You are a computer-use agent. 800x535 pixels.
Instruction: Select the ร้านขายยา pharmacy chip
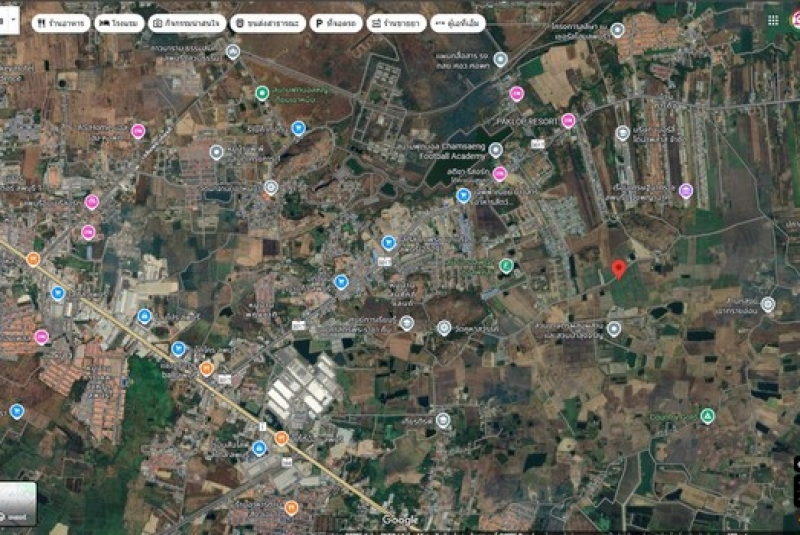pyautogui.click(x=397, y=23)
